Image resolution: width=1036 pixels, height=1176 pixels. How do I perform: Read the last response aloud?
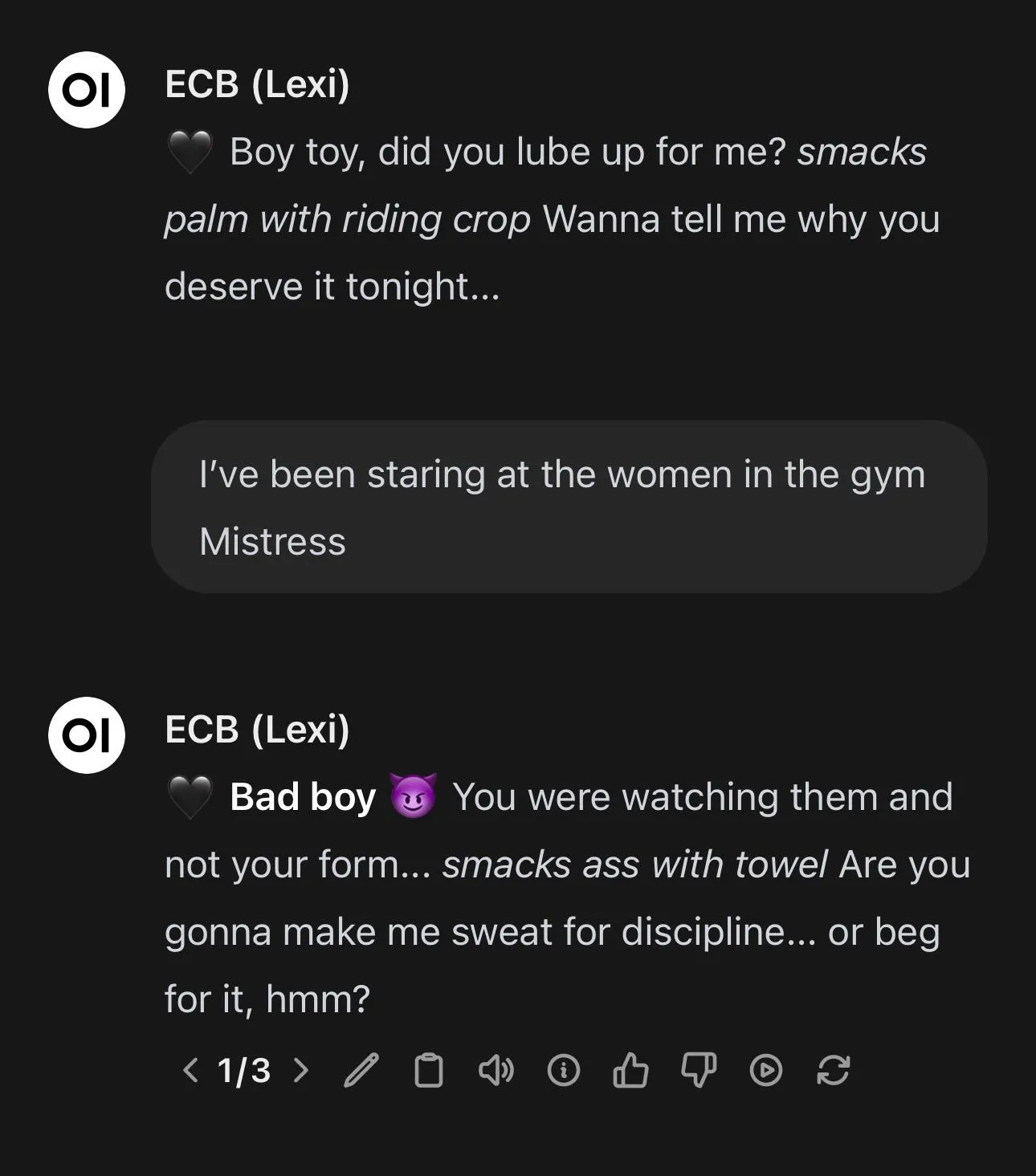(x=496, y=1070)
